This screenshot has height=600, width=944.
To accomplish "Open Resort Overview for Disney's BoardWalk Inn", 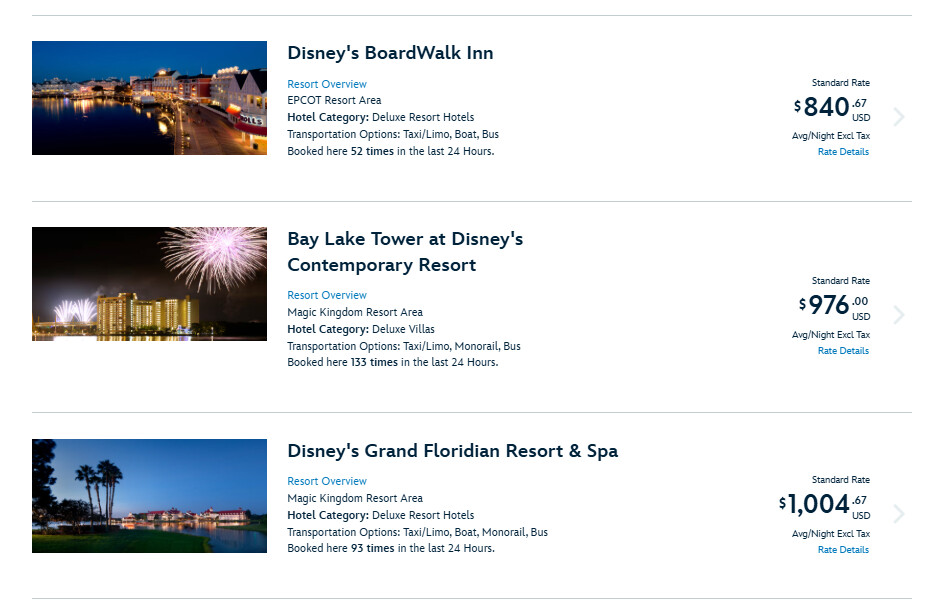I will (x=326, y=84).
